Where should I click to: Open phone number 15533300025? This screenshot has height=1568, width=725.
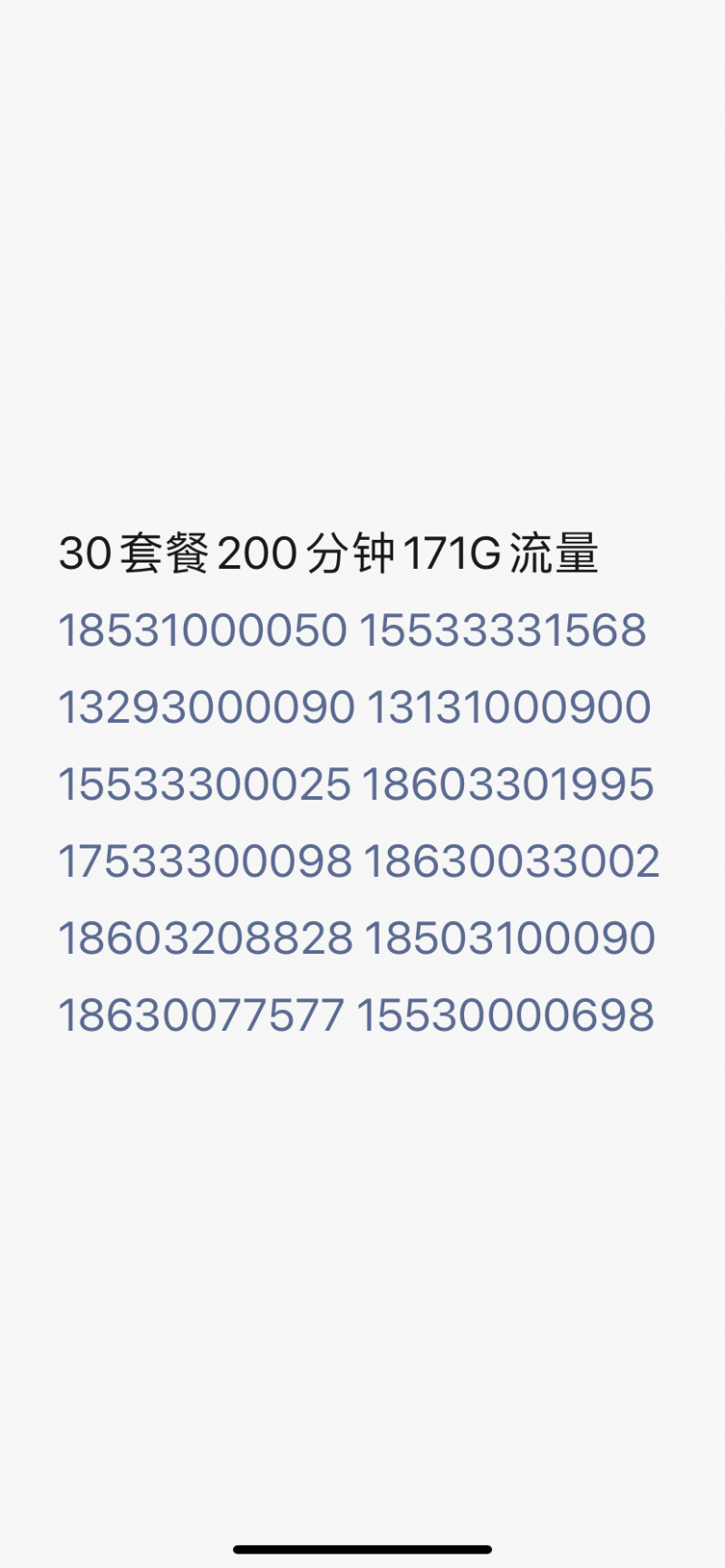point(205,784)
